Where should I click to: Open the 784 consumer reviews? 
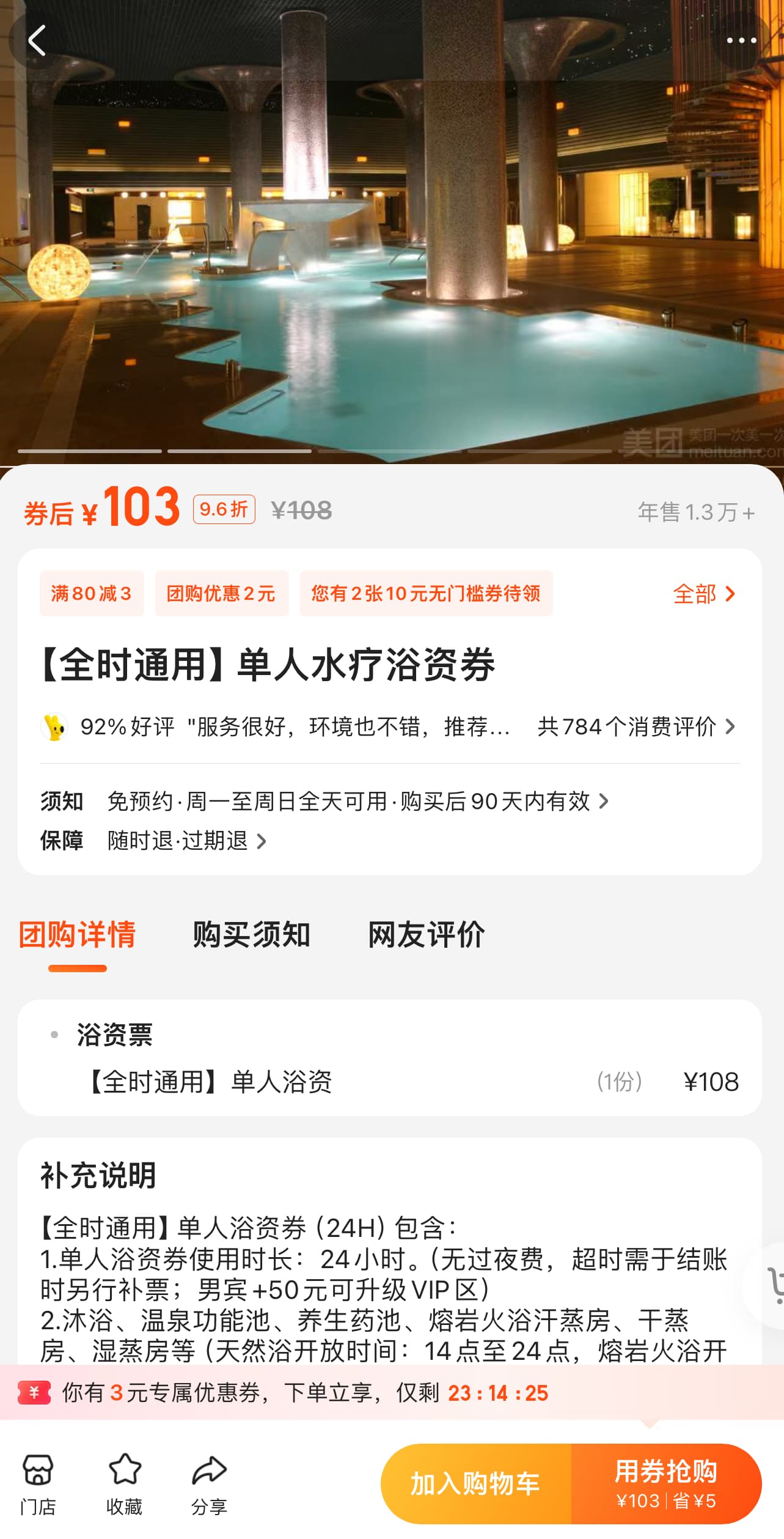coord(636,727)
